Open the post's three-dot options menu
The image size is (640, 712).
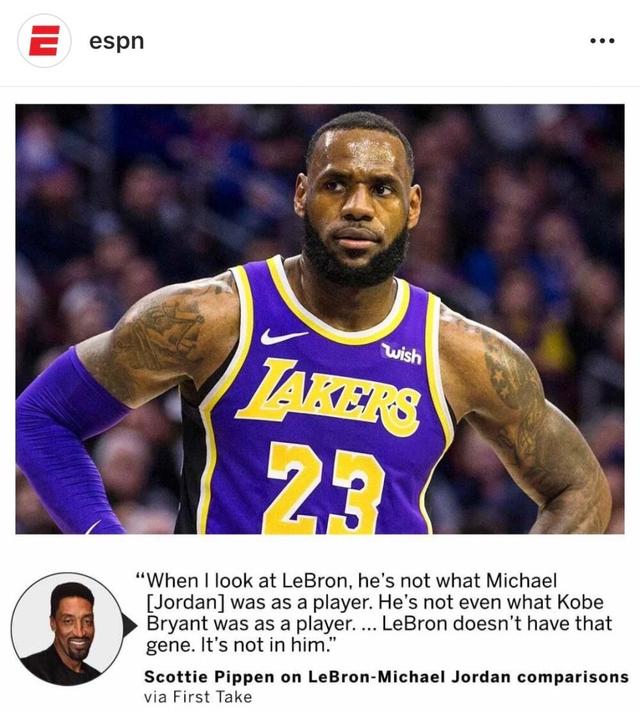[x=602, y=42]
